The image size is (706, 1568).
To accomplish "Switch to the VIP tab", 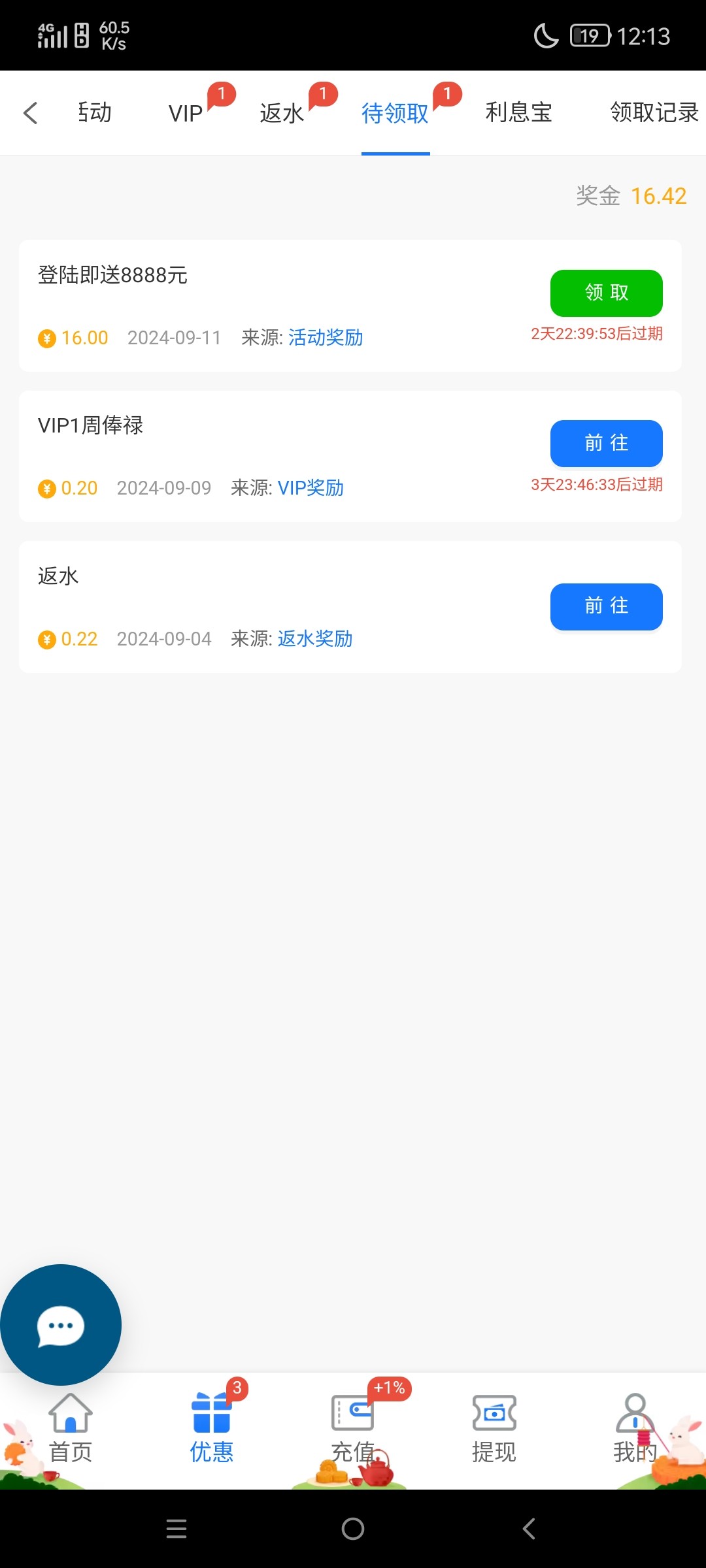I will pyautogui.click(x=186, y=113).
